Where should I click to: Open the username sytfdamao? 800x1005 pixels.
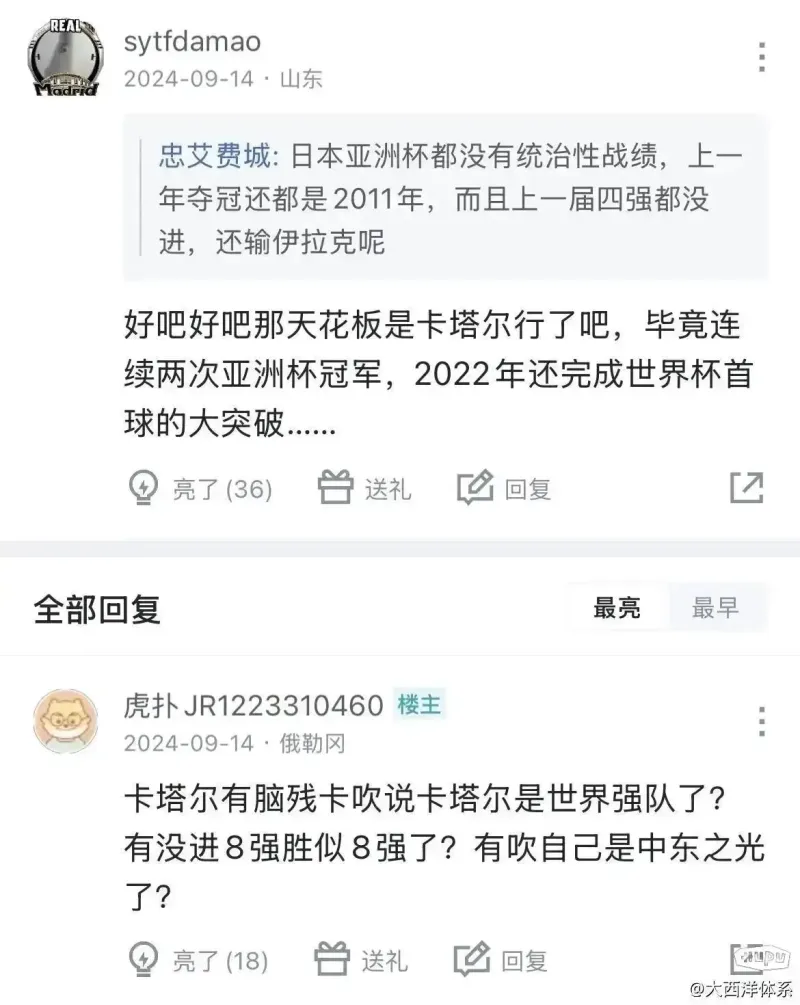[x=192, y=42]
